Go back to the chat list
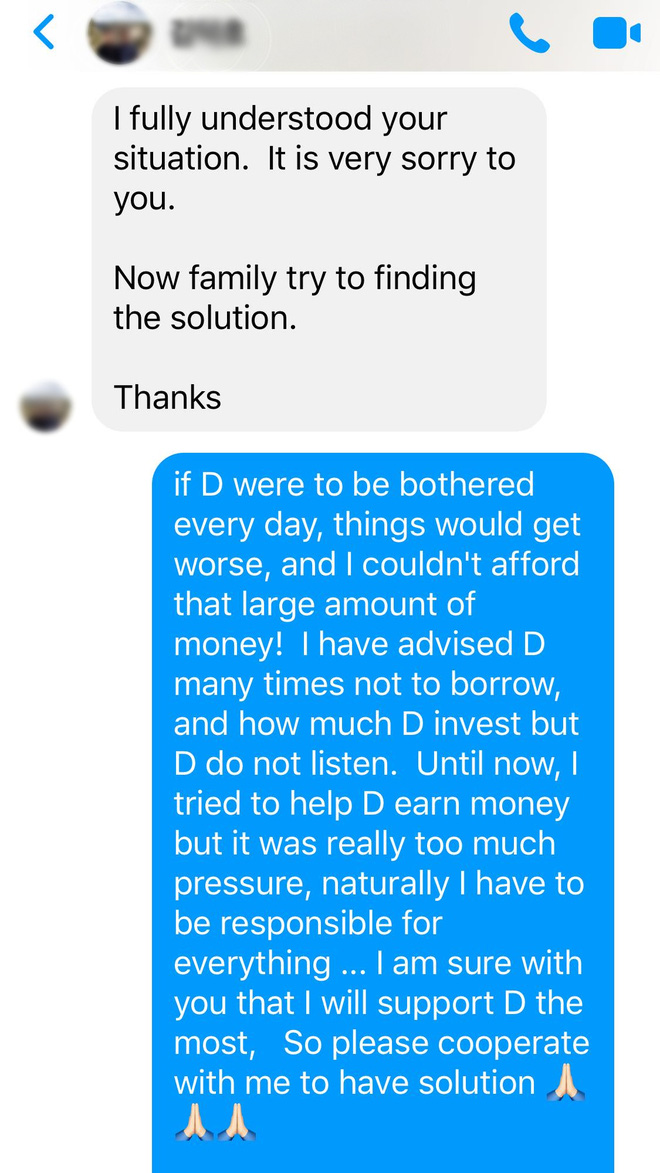 [x=44, y=33]
